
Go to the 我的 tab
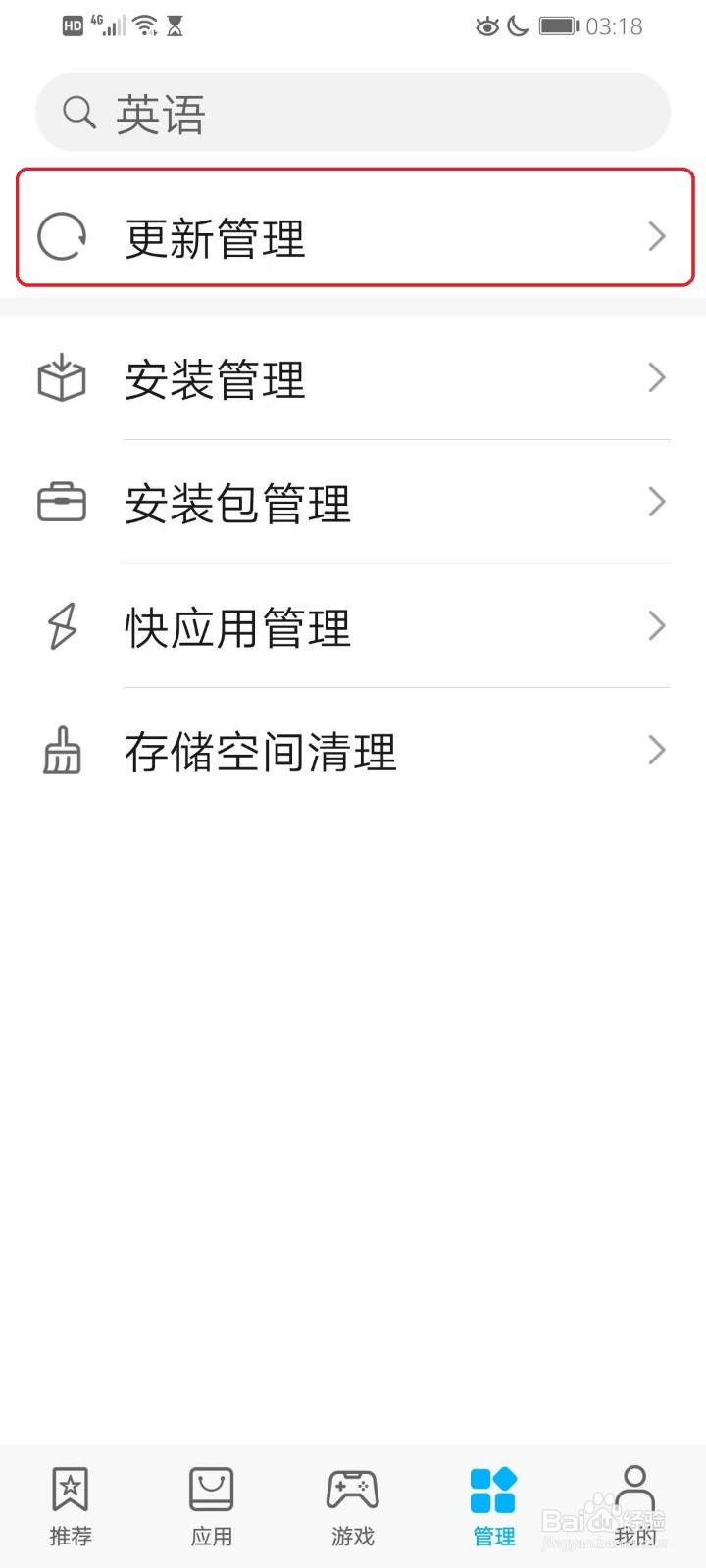635,1506
